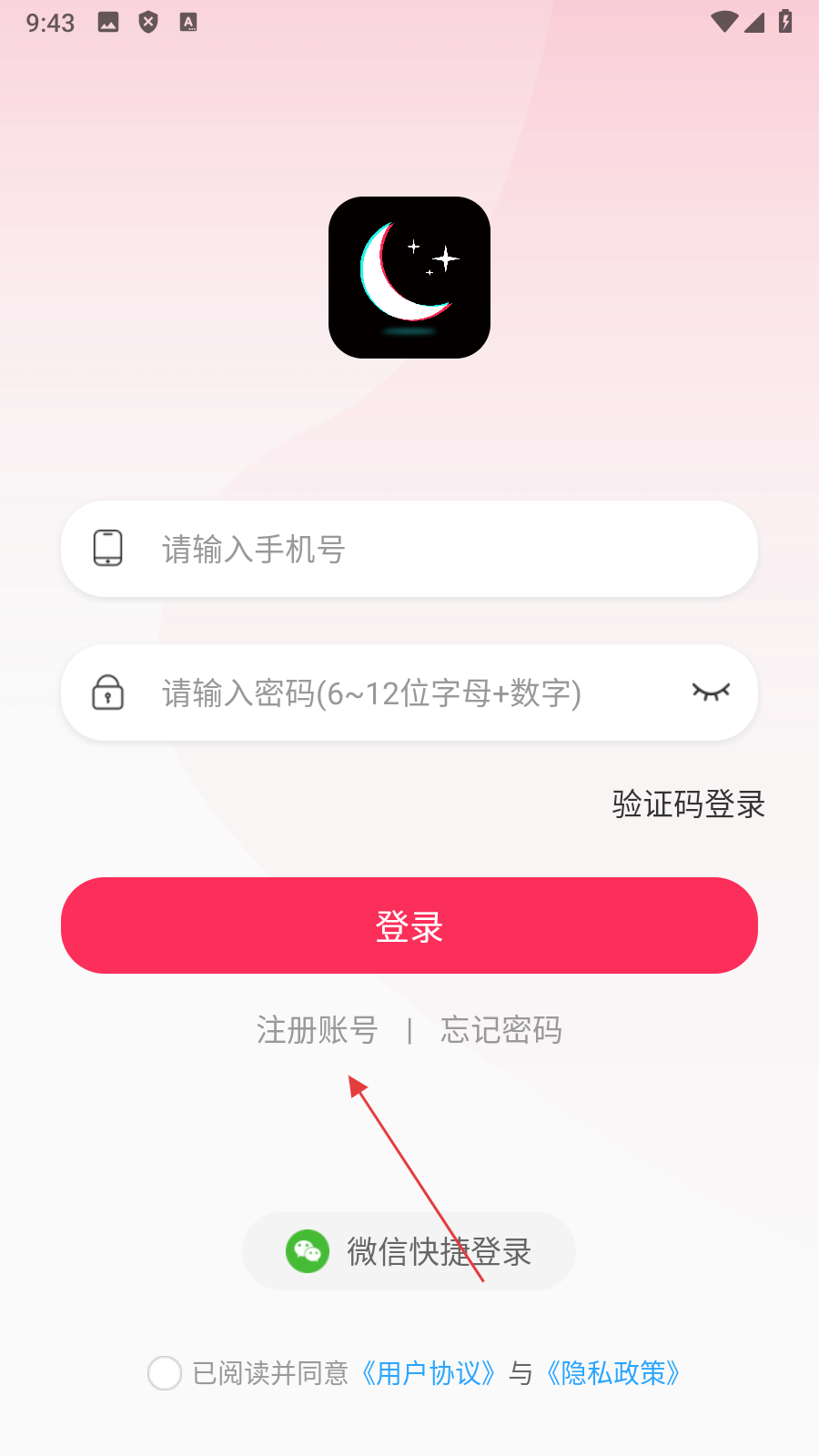This screenshot has width=819, height=1456.
Task: Tap the red 登录 login button
Action: (x=409, y=925)
